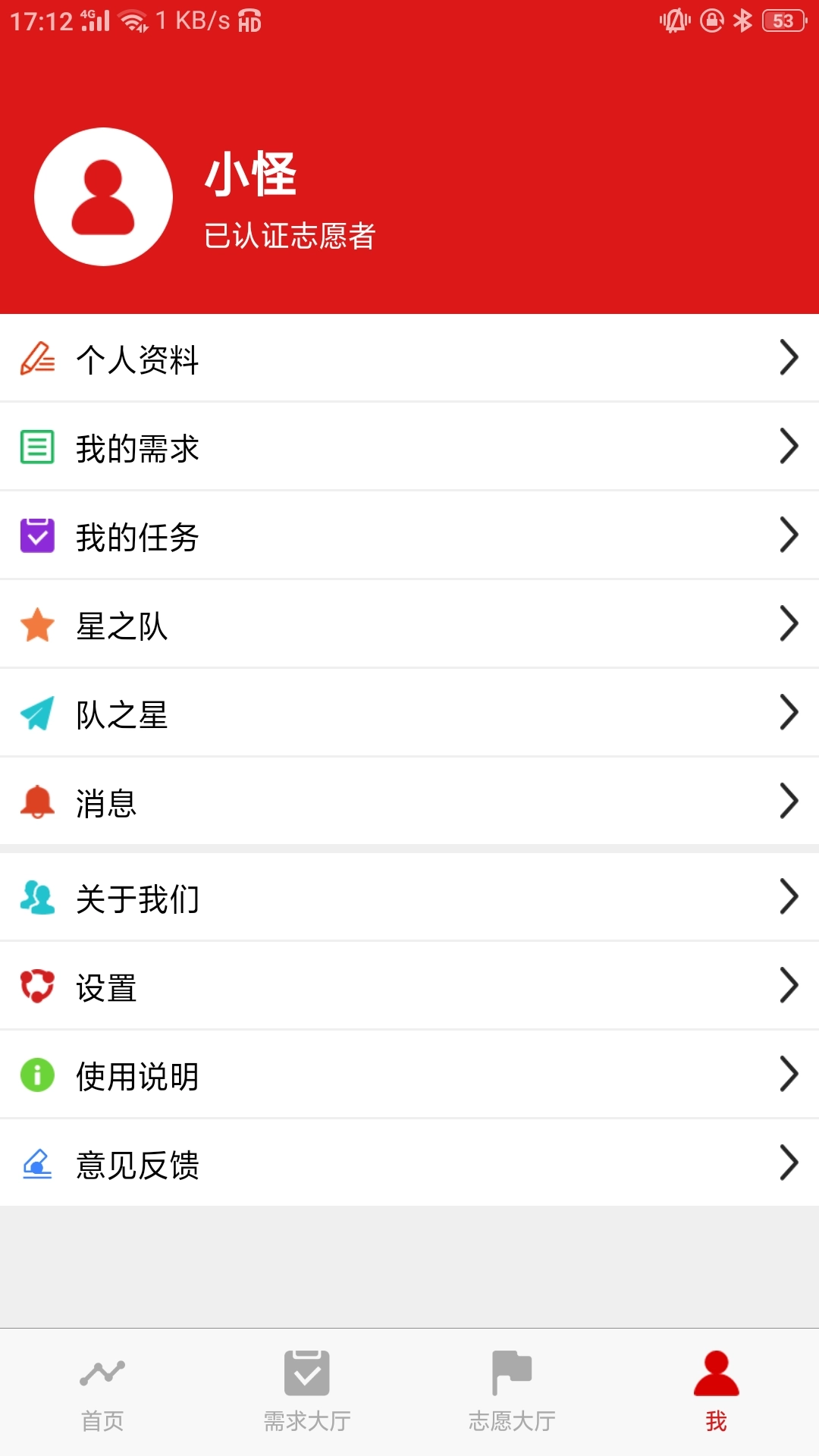
Task: Select the purple 我的任务 clipboard icon
Action: 37,536
